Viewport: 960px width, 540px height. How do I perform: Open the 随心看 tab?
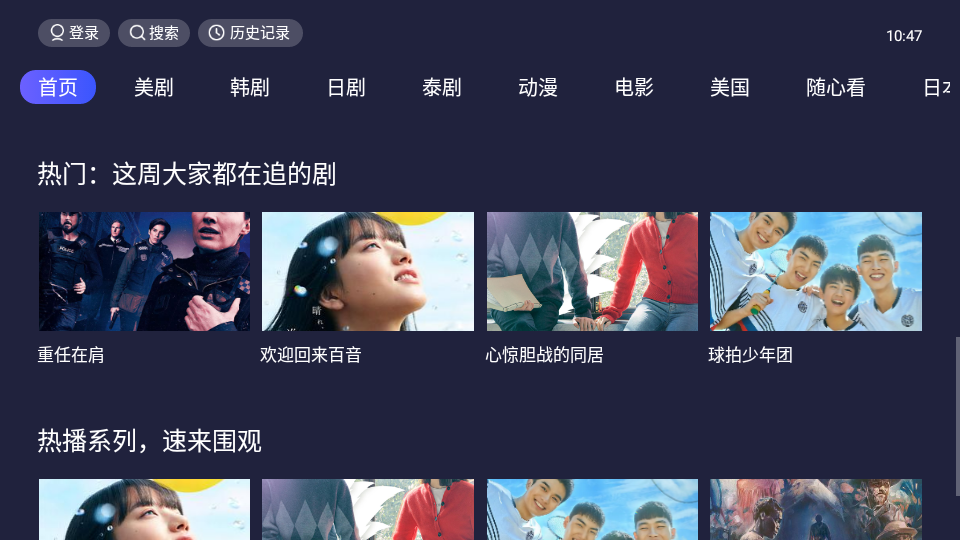[x=836, y=87]
